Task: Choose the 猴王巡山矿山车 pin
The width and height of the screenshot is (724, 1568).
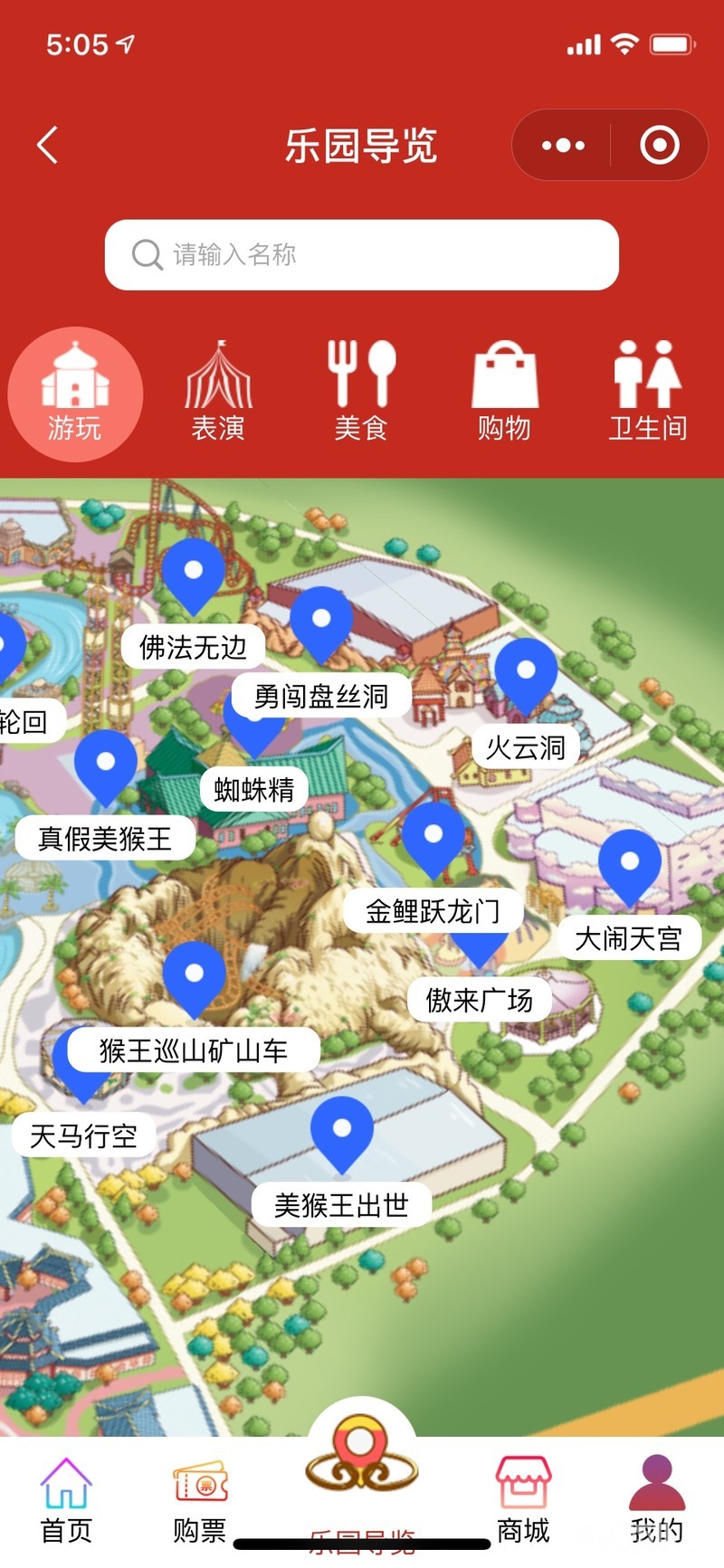Action: point(194,976)
